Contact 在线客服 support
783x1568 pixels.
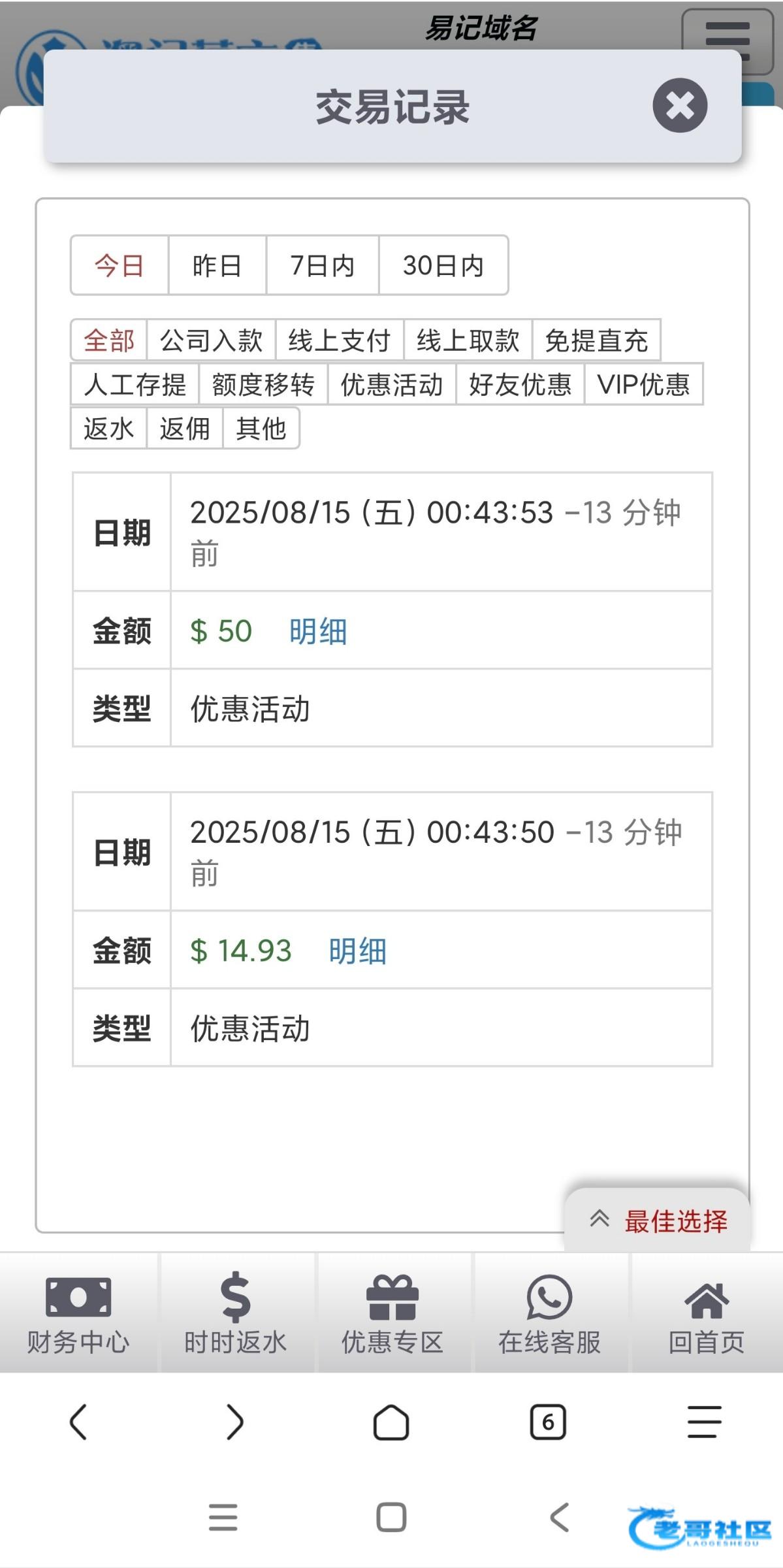coord(549,1313)
